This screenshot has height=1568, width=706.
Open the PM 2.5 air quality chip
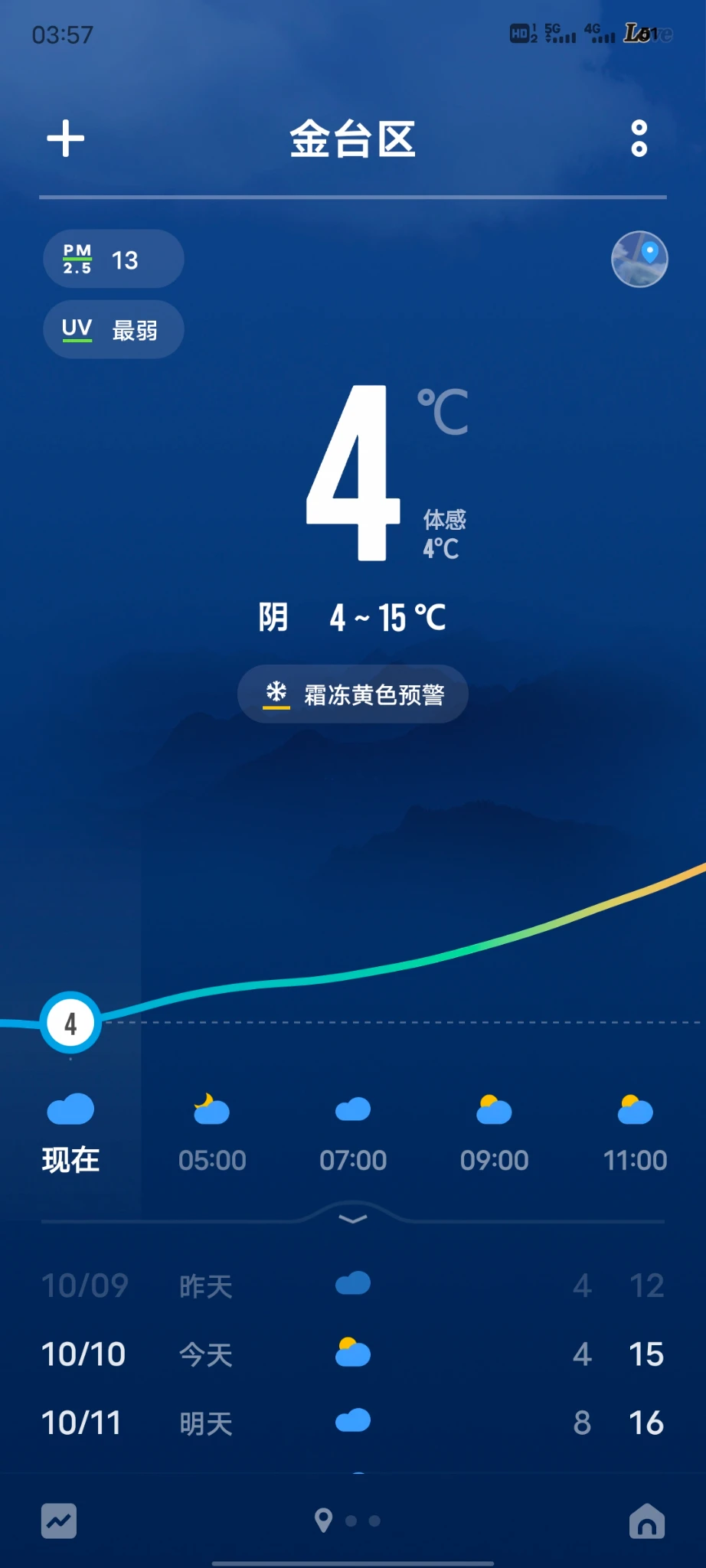click(113, 260)
